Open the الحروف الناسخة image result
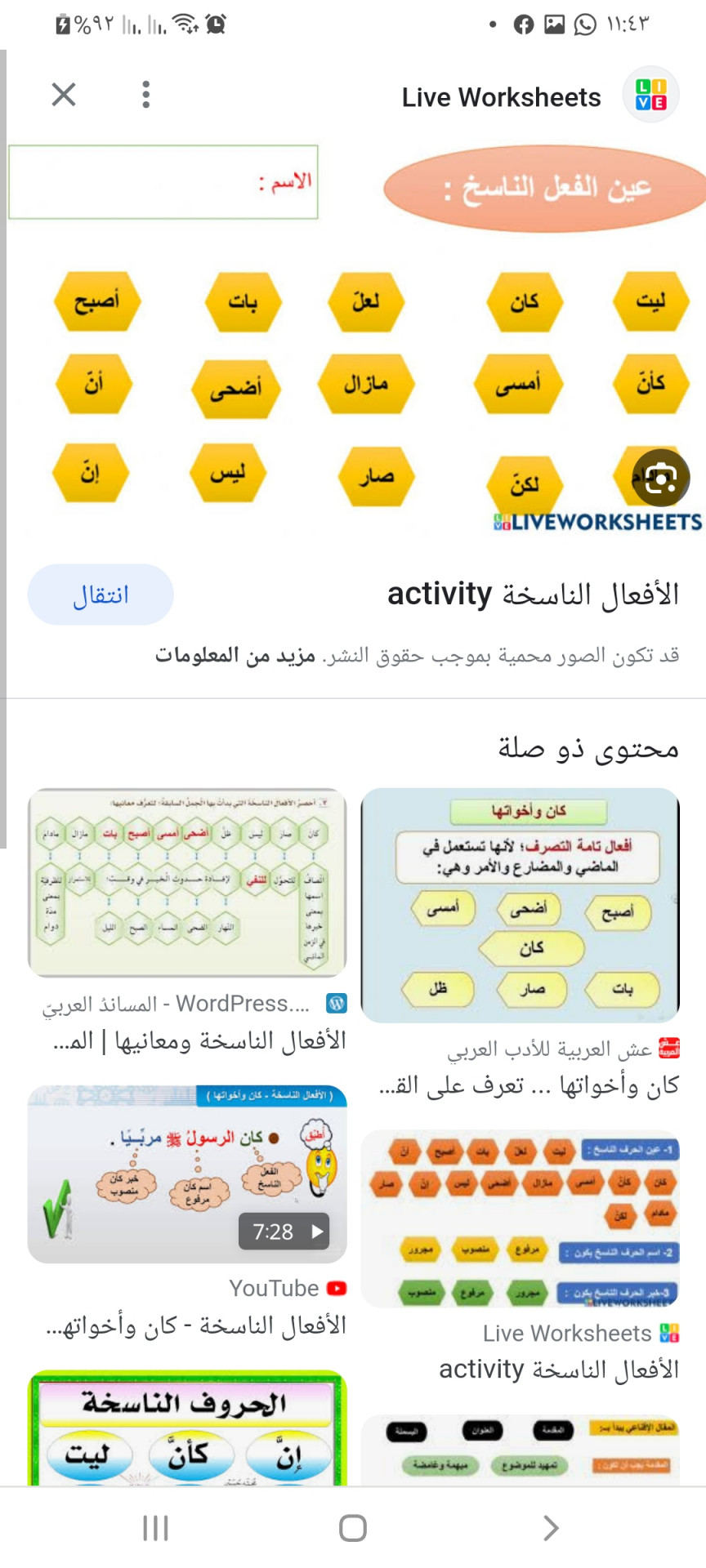The width and height of the screenshot is (706, 1568). coord(186,1429)
